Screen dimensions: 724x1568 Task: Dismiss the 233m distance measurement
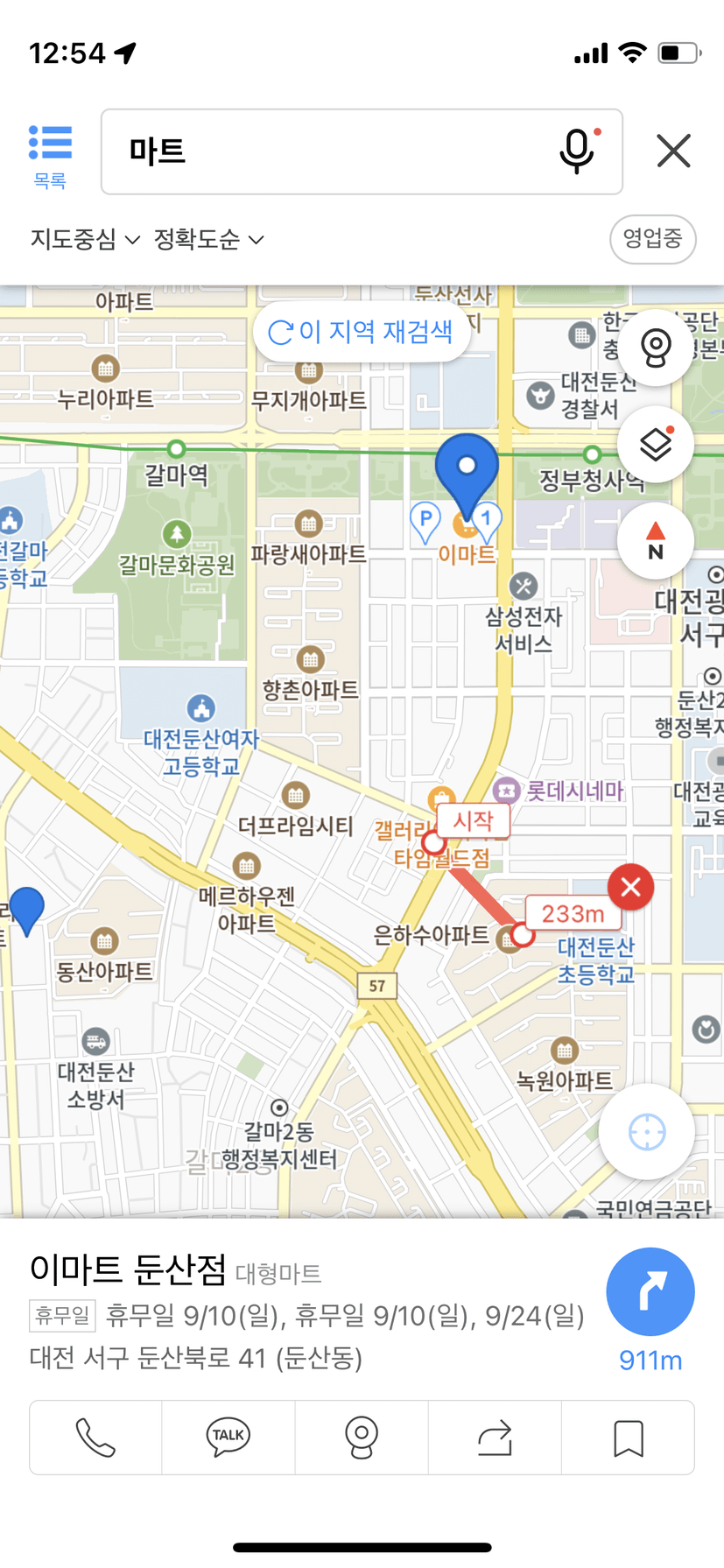pyautogui.click(x=630, y=887)
